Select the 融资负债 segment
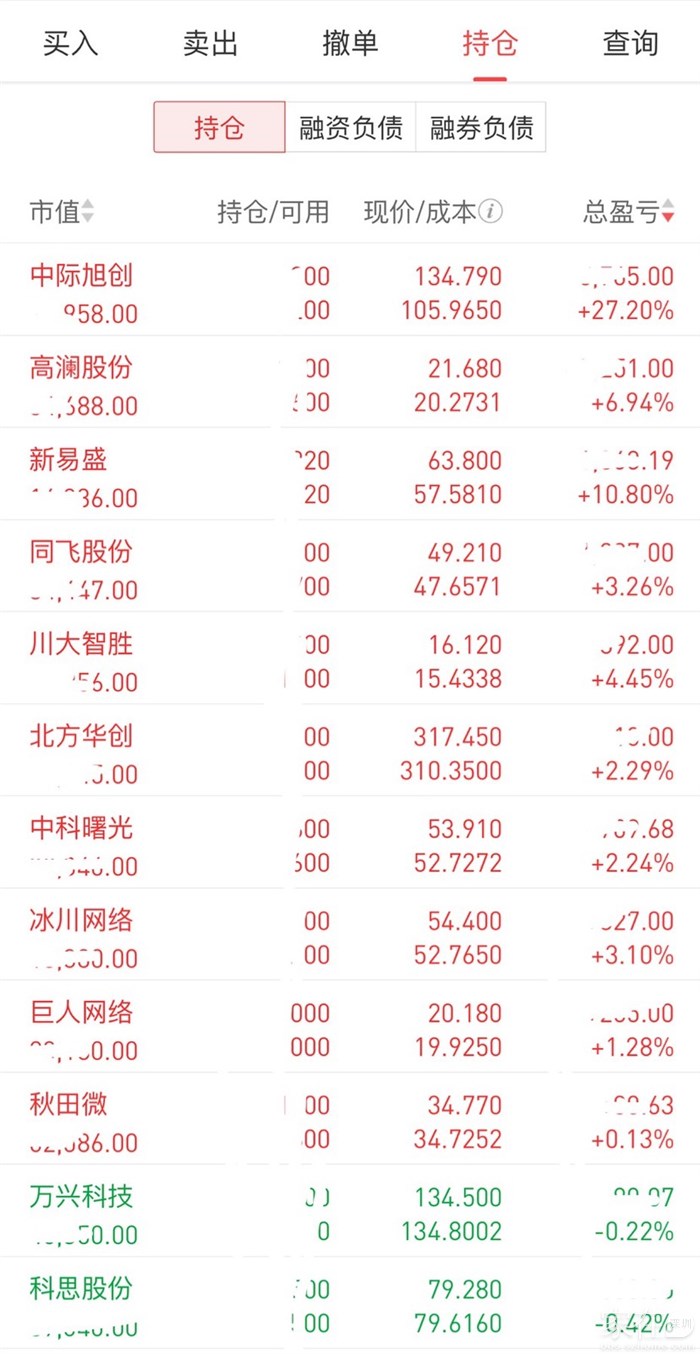 point(350,128)
